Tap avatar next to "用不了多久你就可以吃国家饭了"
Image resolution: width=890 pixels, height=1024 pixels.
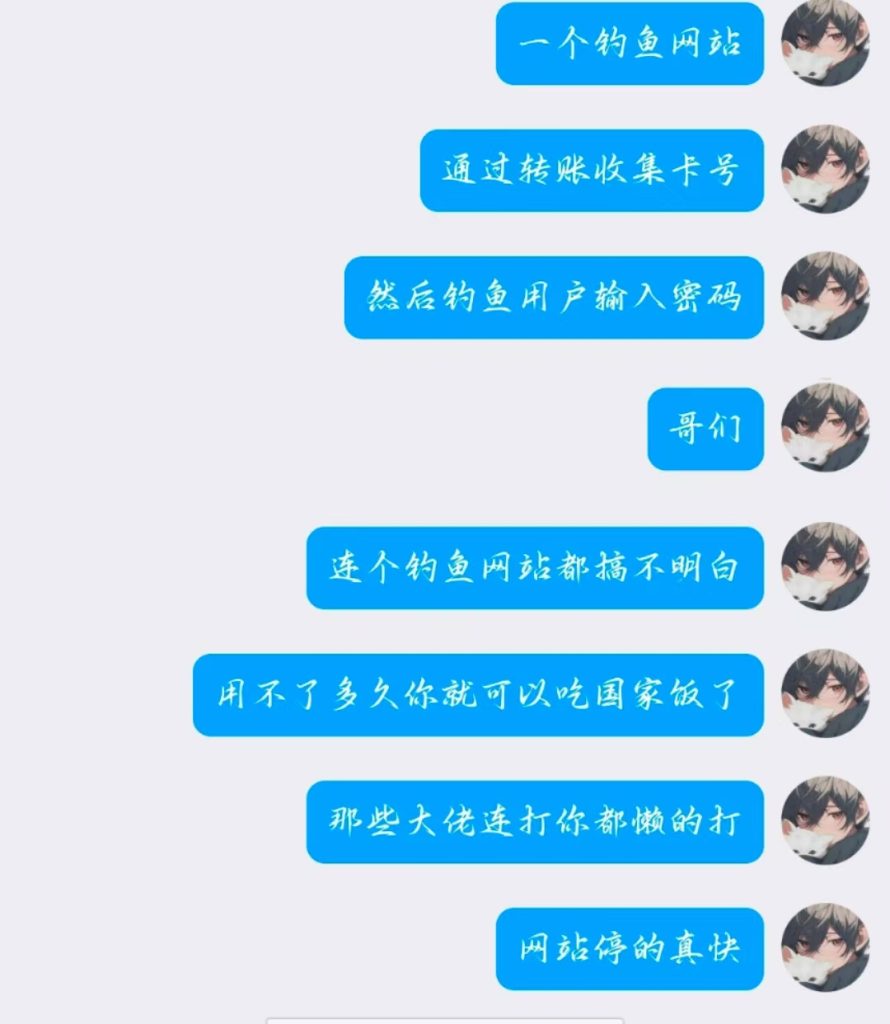tap(825, 694)
